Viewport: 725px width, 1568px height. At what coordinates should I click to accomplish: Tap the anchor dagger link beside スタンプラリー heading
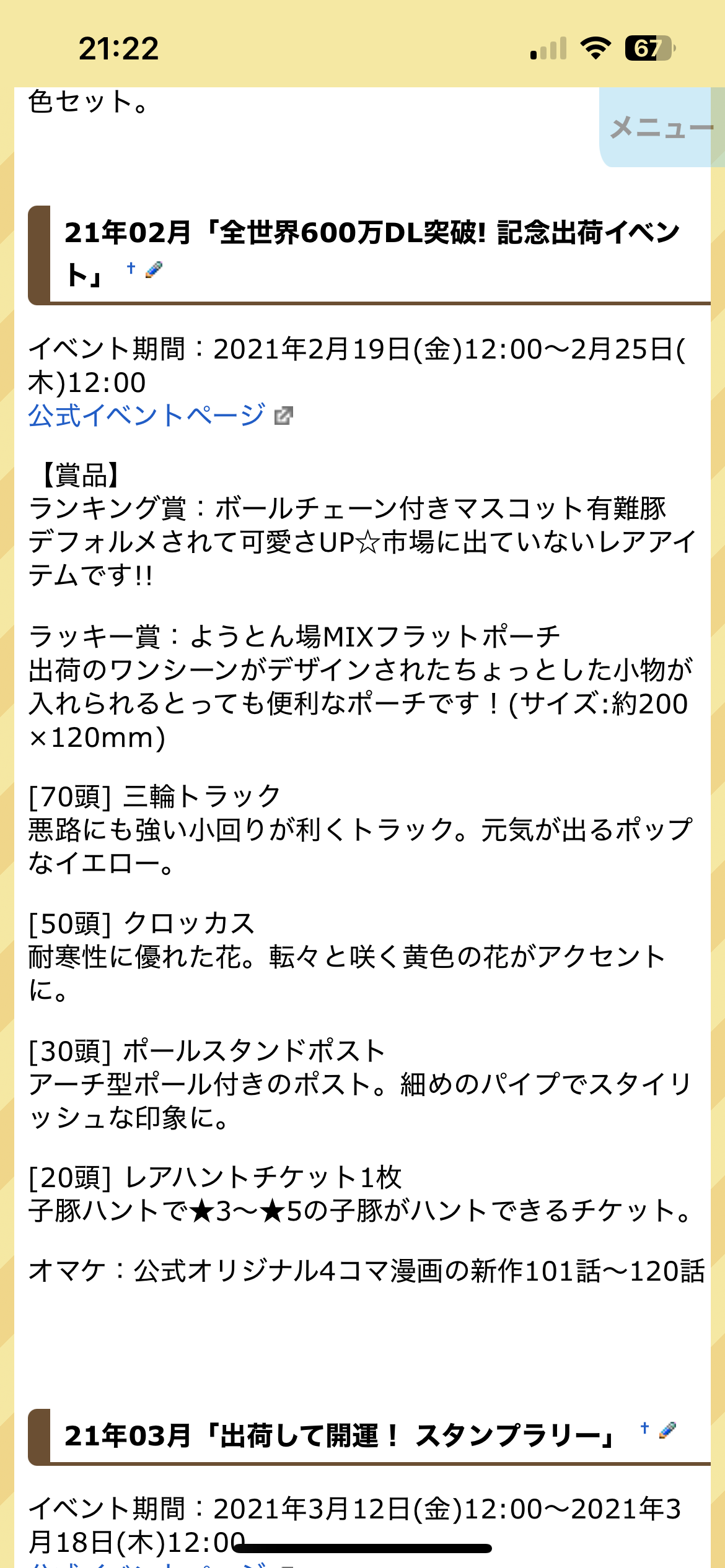coord(644,1429)
